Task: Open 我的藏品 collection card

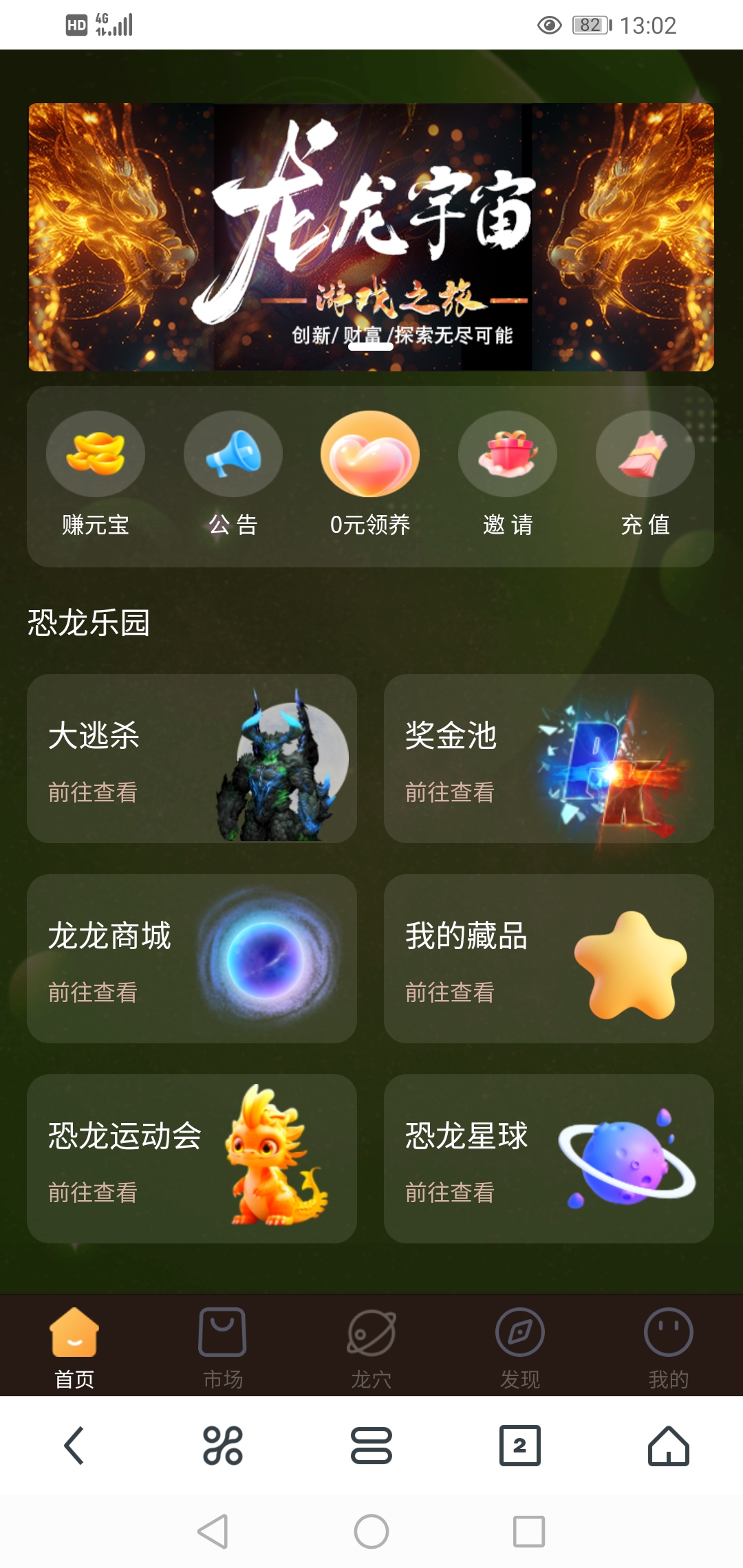Action: coord(549,959)
